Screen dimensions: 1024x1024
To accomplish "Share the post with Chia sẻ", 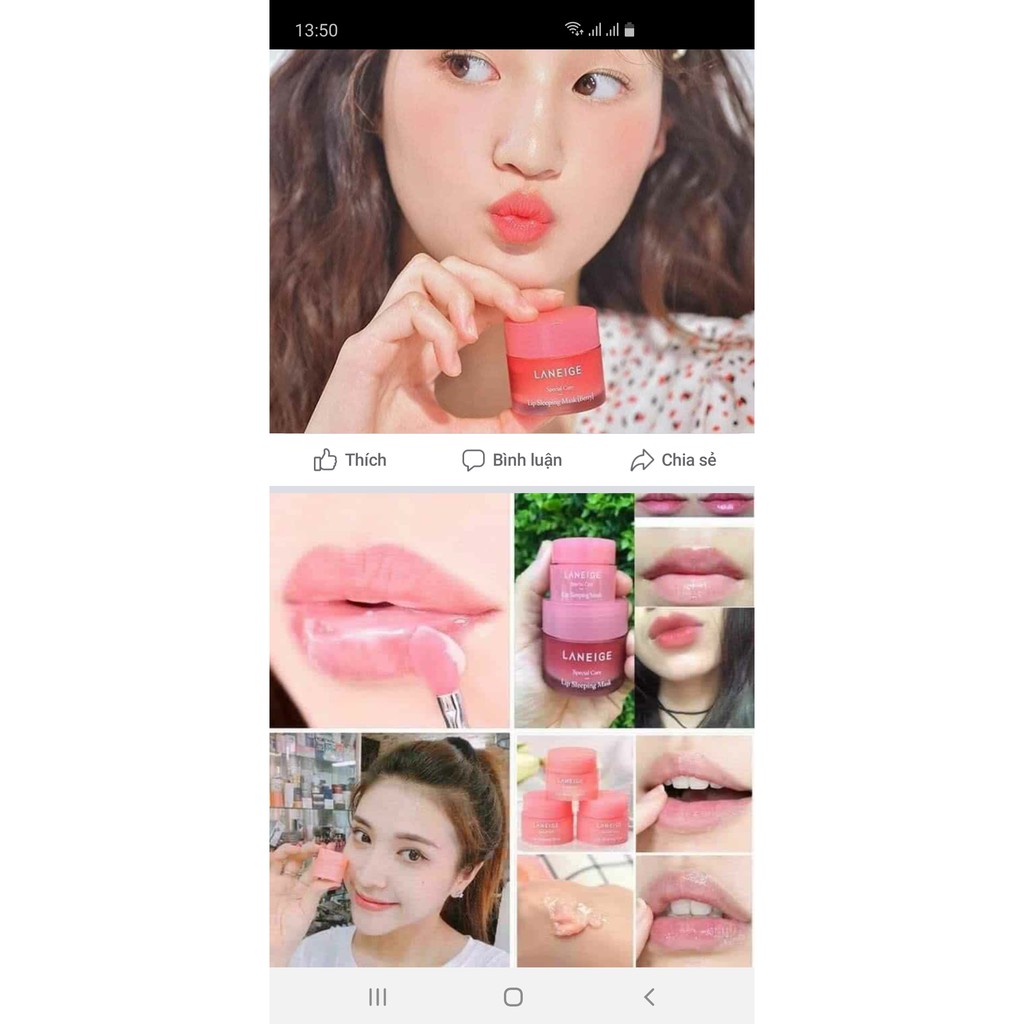I will click(673, 460).
